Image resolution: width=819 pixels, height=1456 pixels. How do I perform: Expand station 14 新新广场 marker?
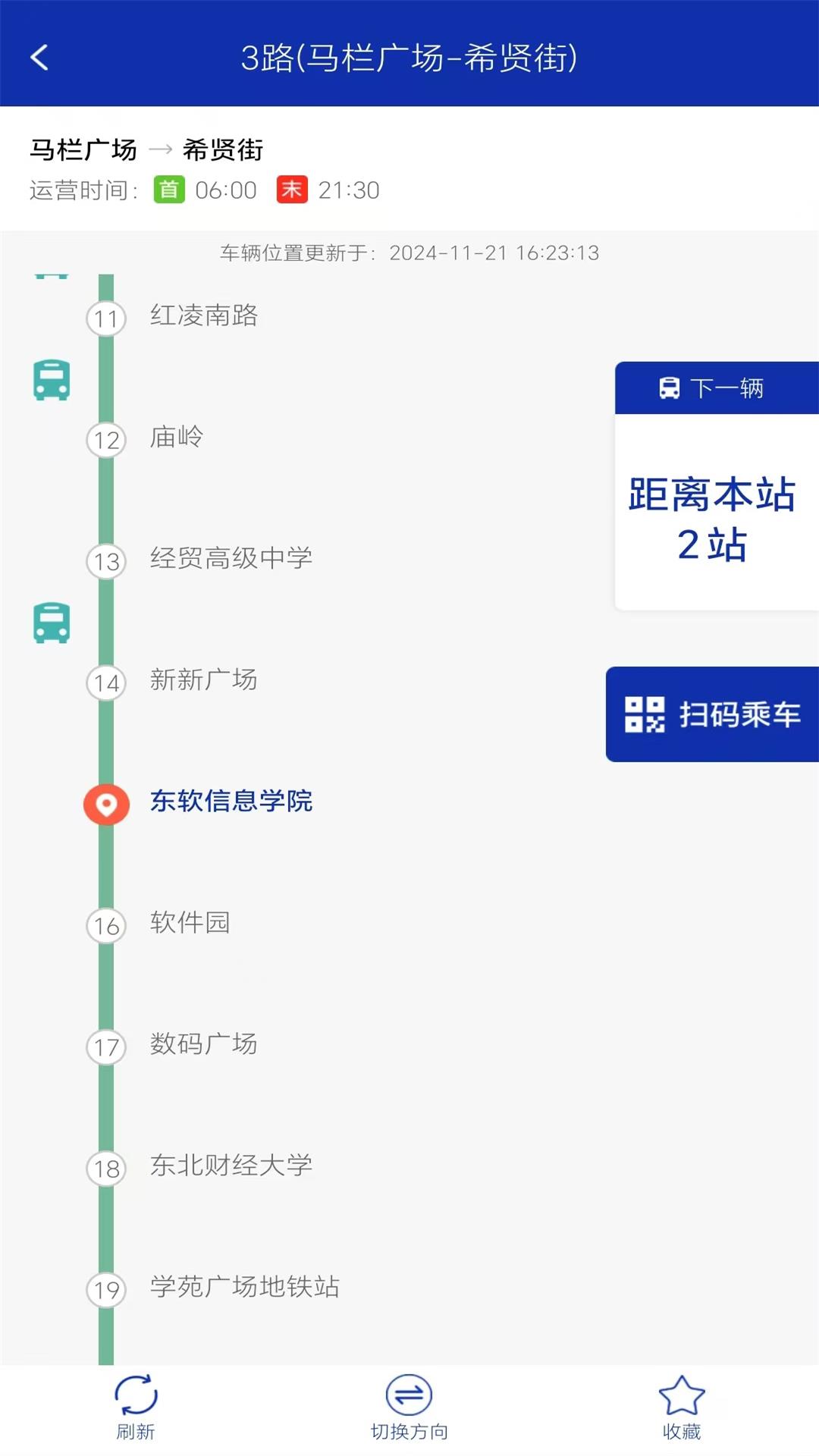pyautogui.click(x=106, y=681)
